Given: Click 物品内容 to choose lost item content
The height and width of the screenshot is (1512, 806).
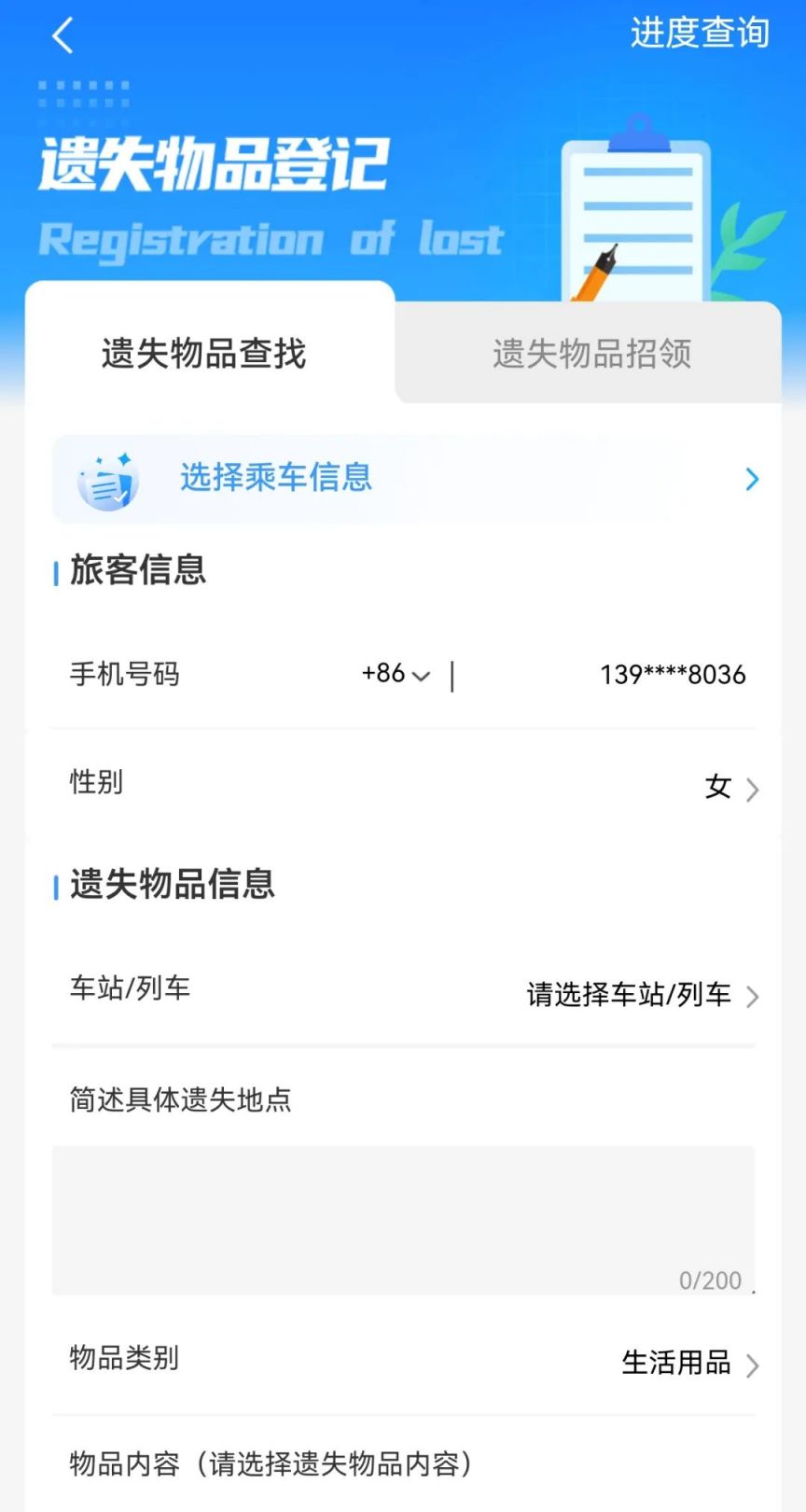Looking at the screenshot, I should tap(271, 1463).
